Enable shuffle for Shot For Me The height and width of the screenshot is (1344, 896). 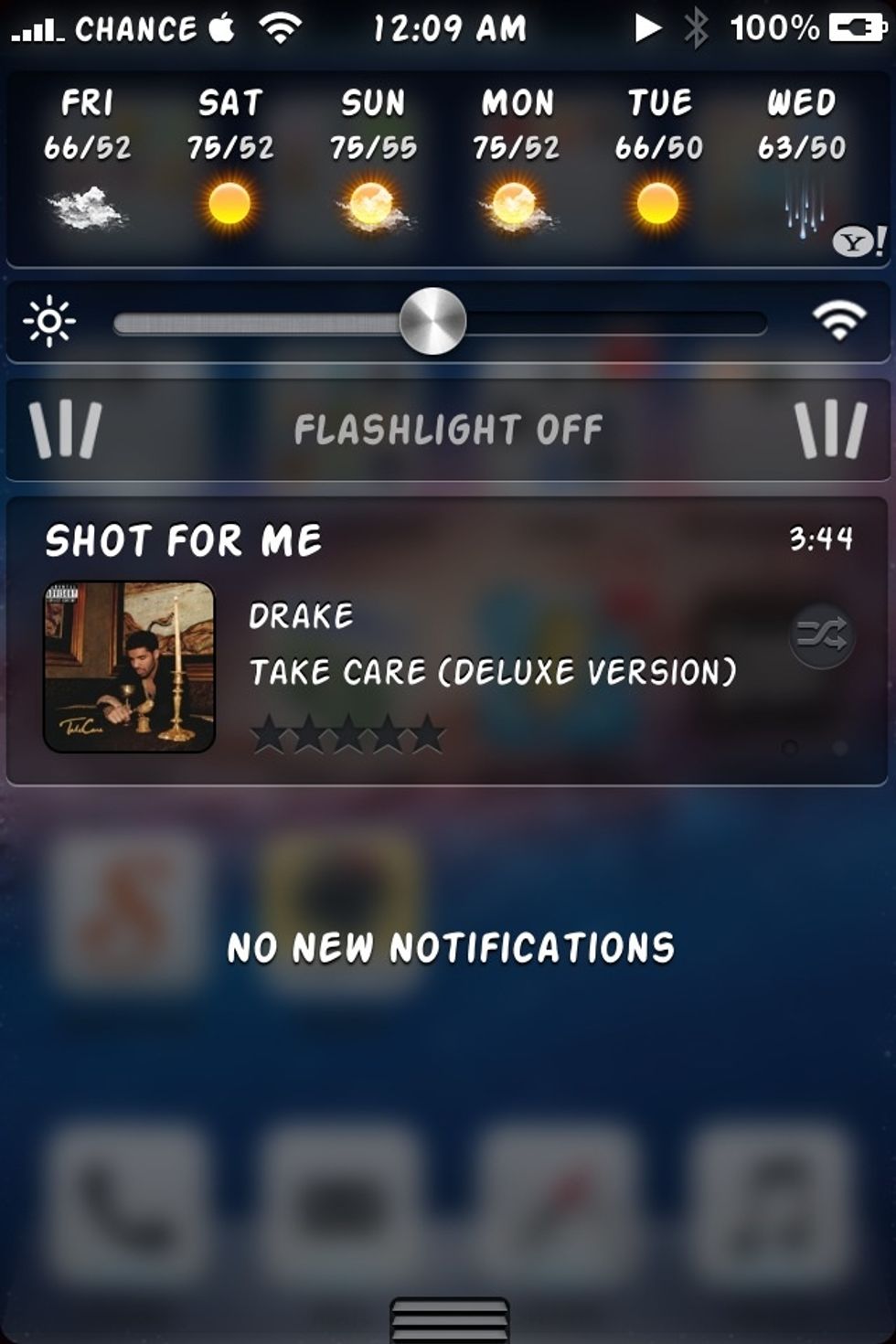click(x=821, y=635)
